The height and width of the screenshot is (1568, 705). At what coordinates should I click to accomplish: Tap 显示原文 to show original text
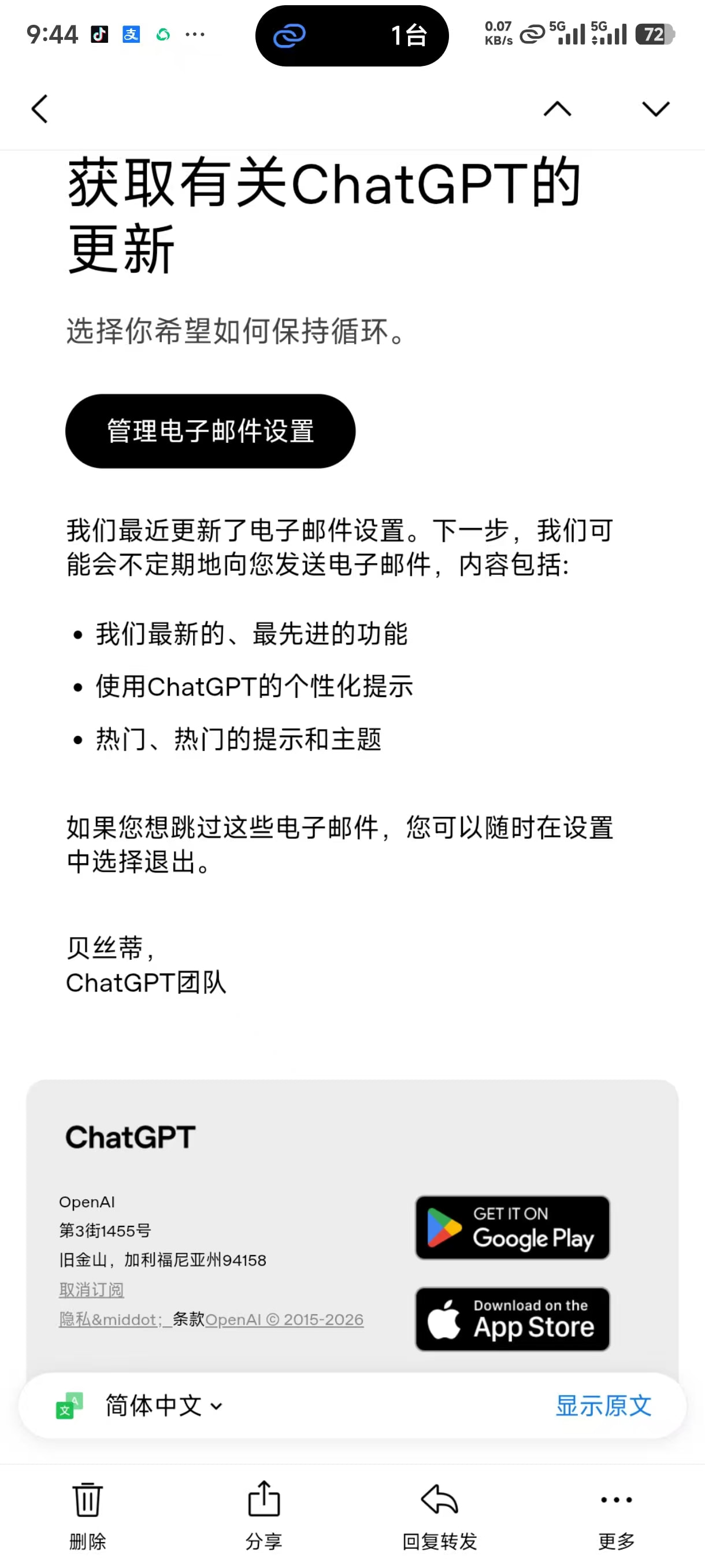pyautogui.click(x=603, y=1406)
